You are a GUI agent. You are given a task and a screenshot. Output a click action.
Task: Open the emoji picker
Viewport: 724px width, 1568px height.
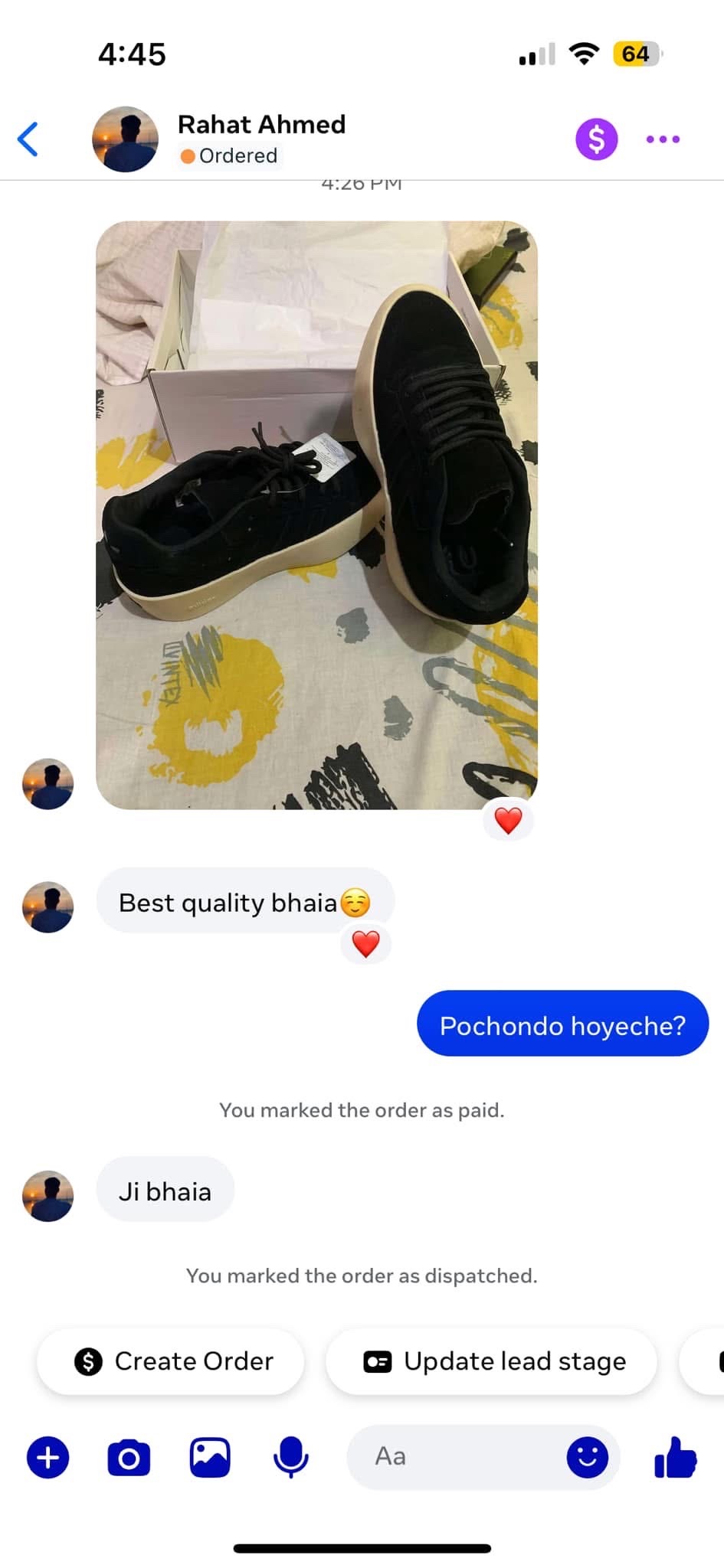[x=587, y=1457]
